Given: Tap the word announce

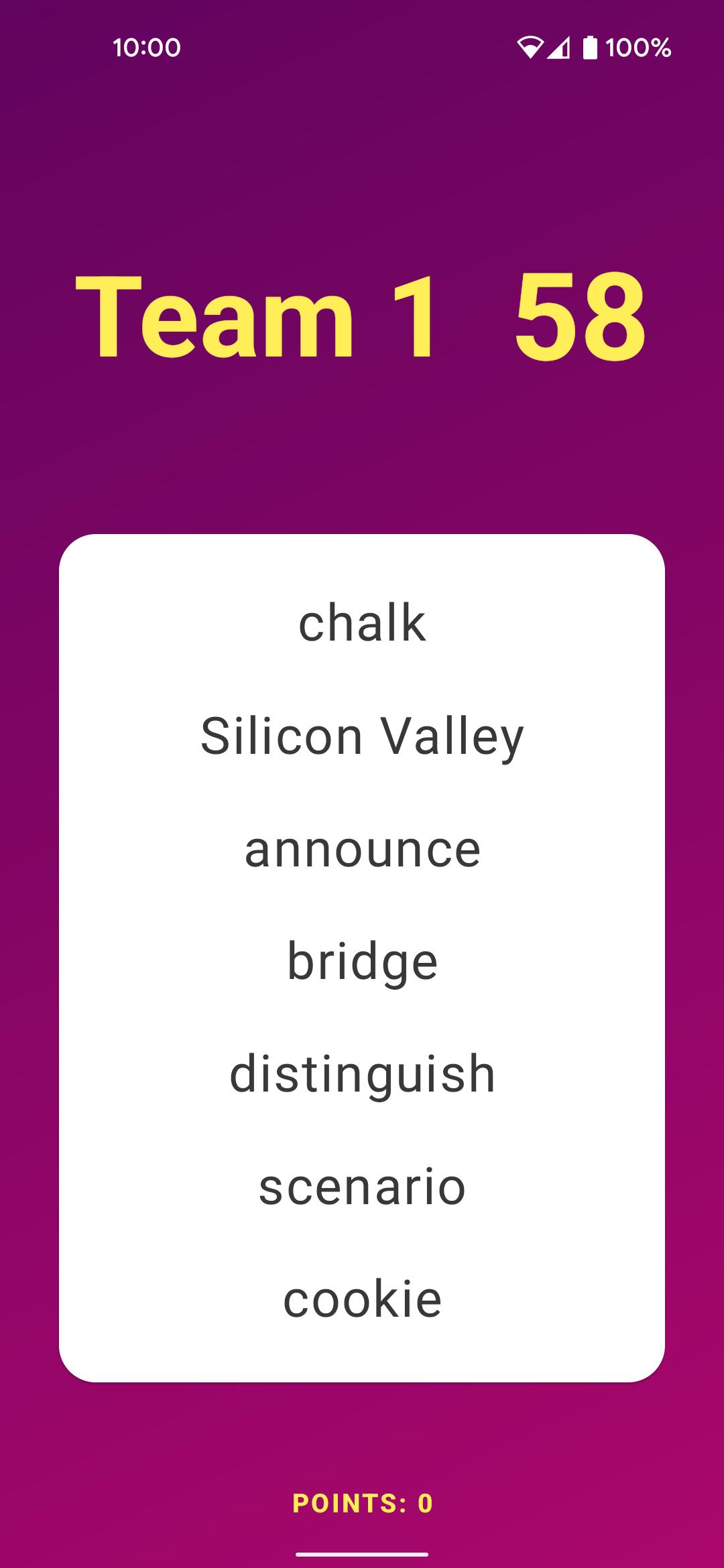Looking at the screenshot, I should click(x=362, y=849).
